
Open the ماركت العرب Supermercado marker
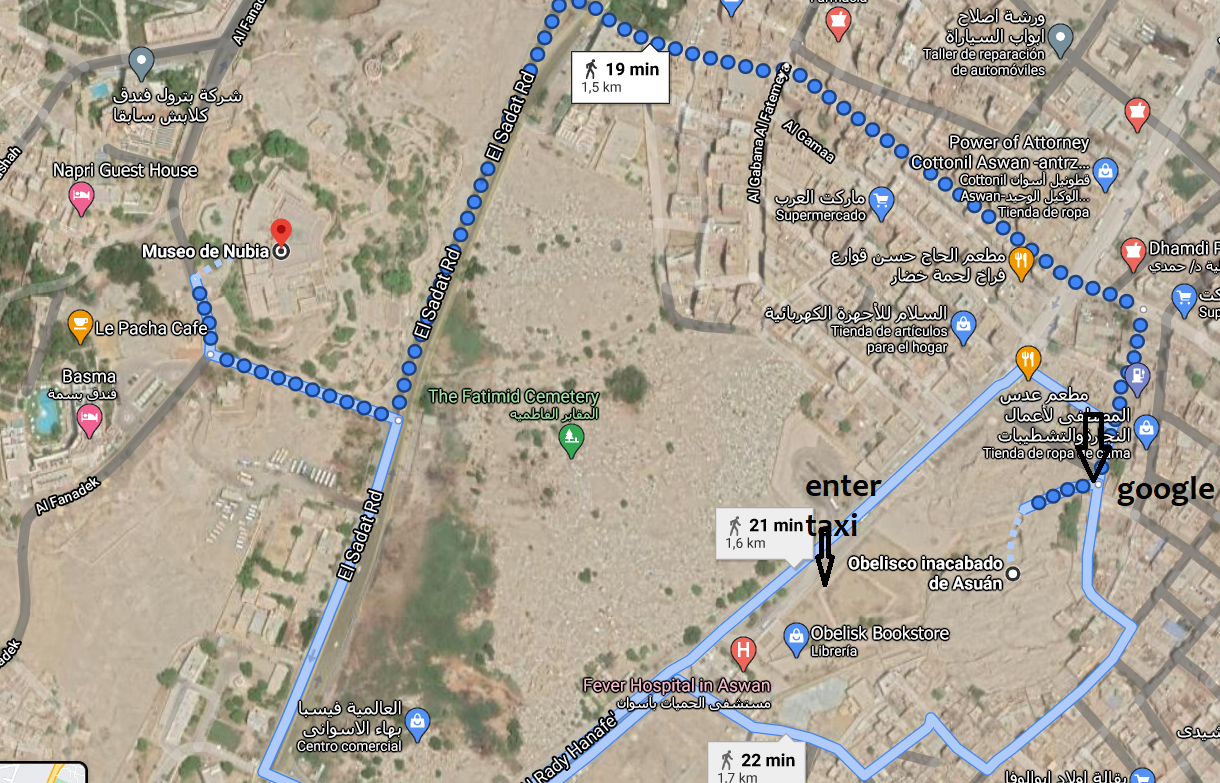881,201
